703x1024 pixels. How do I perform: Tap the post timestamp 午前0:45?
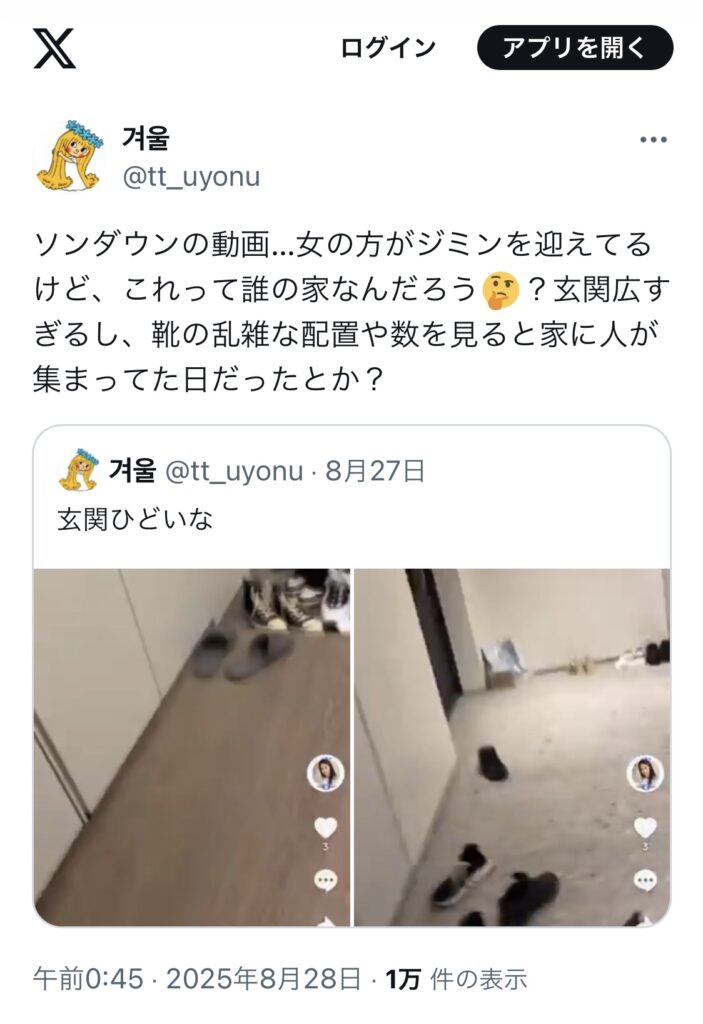(88, 979)
